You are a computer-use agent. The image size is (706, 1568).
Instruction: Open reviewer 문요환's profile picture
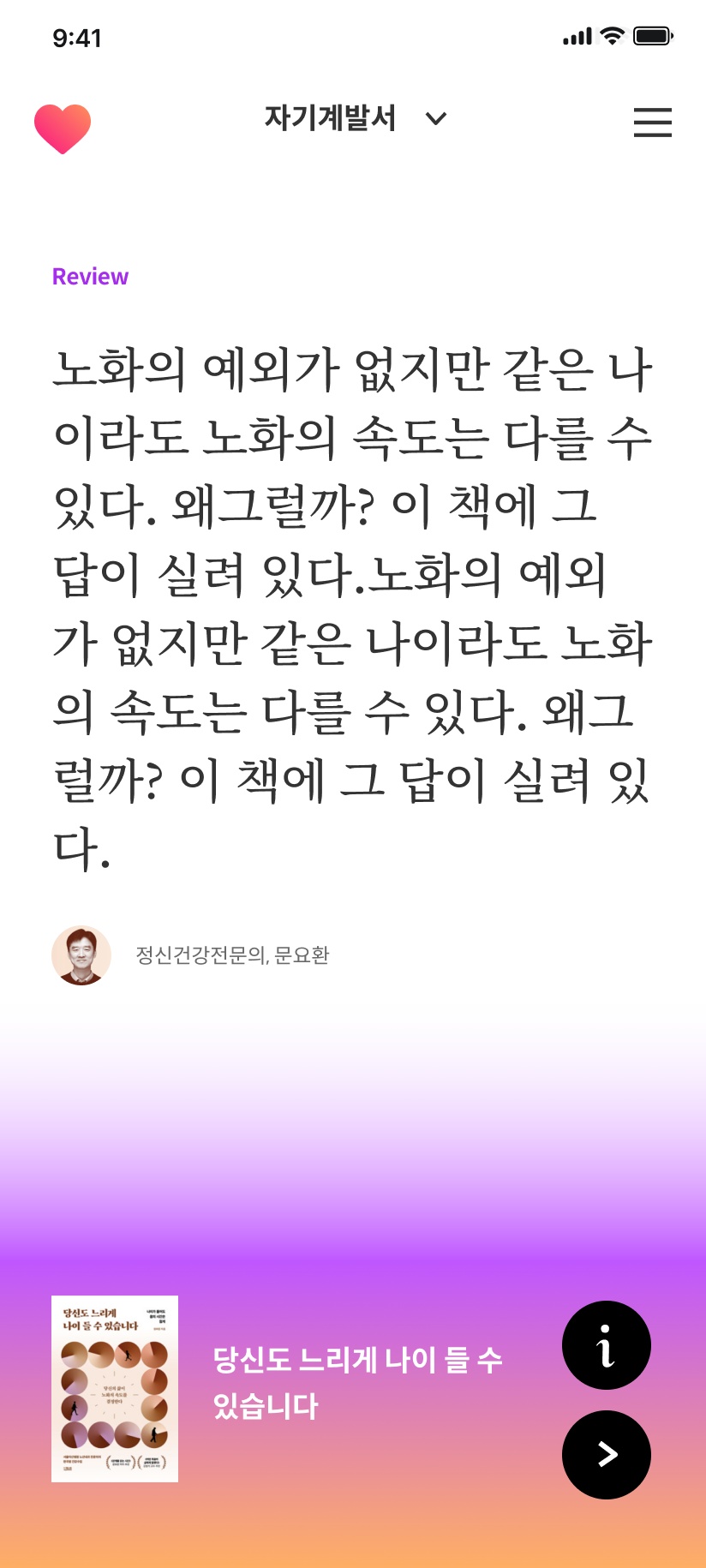(x=81, y=955)
